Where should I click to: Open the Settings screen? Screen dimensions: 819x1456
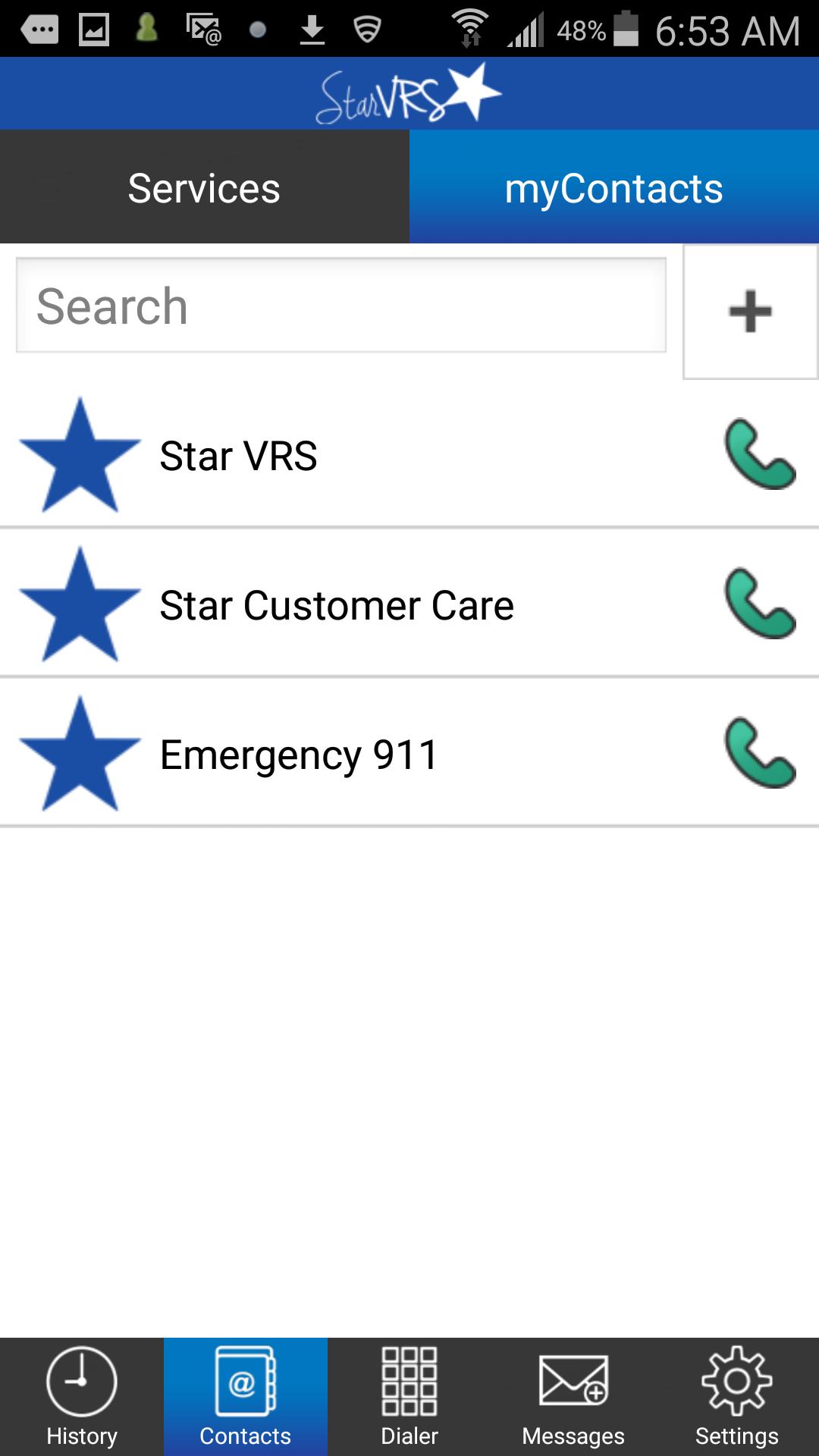[737, 1395]
